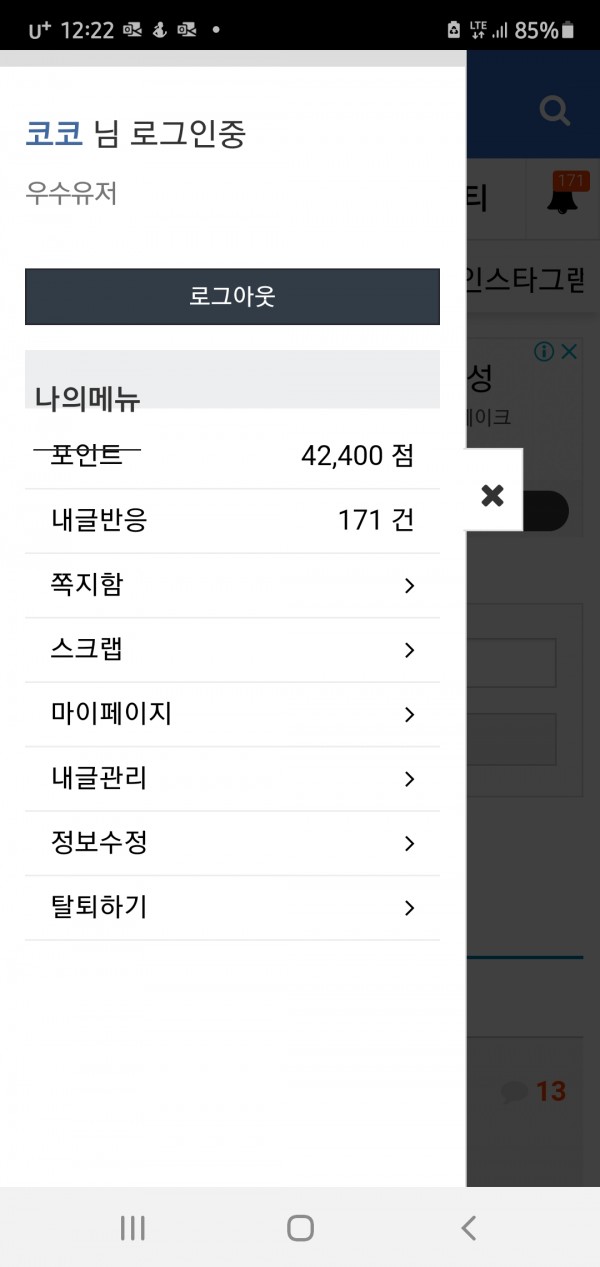Open the 스크랩 list
The height and width of the screenshot is (1267, 600).
click(x=232, y=650)
